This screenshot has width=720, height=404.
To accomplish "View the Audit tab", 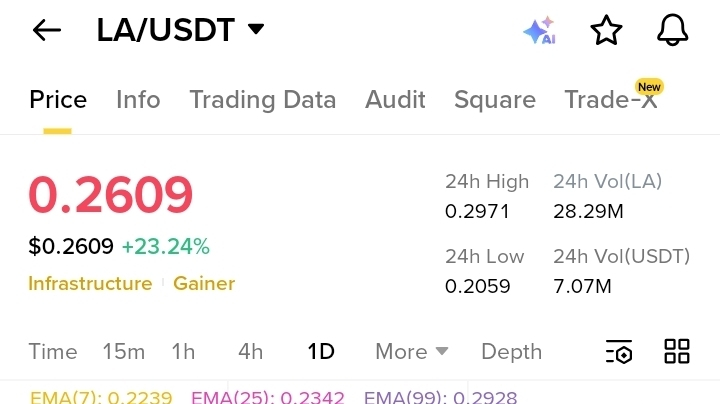I will pos(395,100).
